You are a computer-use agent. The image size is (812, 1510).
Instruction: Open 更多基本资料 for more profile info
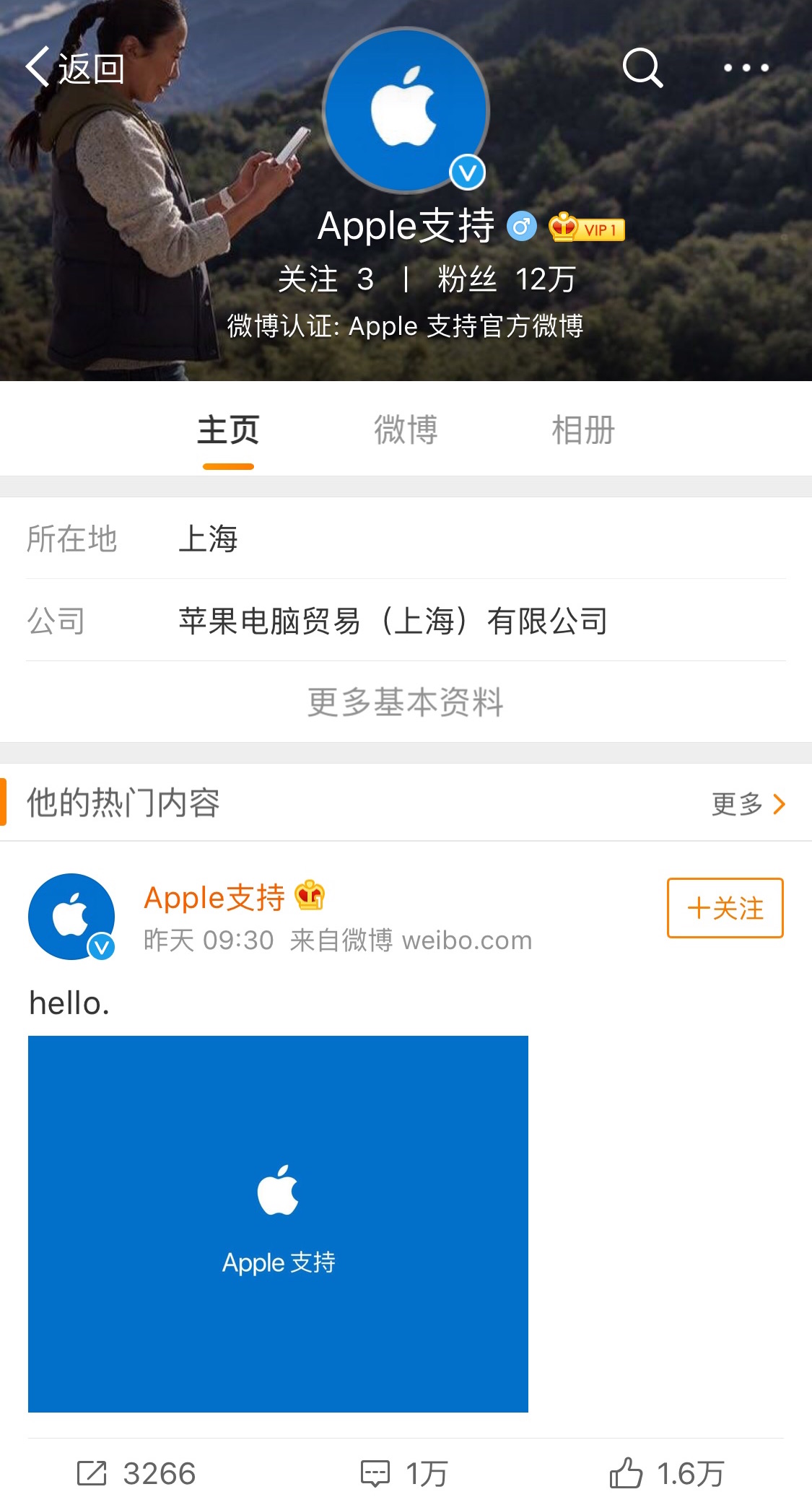(406, 702)
